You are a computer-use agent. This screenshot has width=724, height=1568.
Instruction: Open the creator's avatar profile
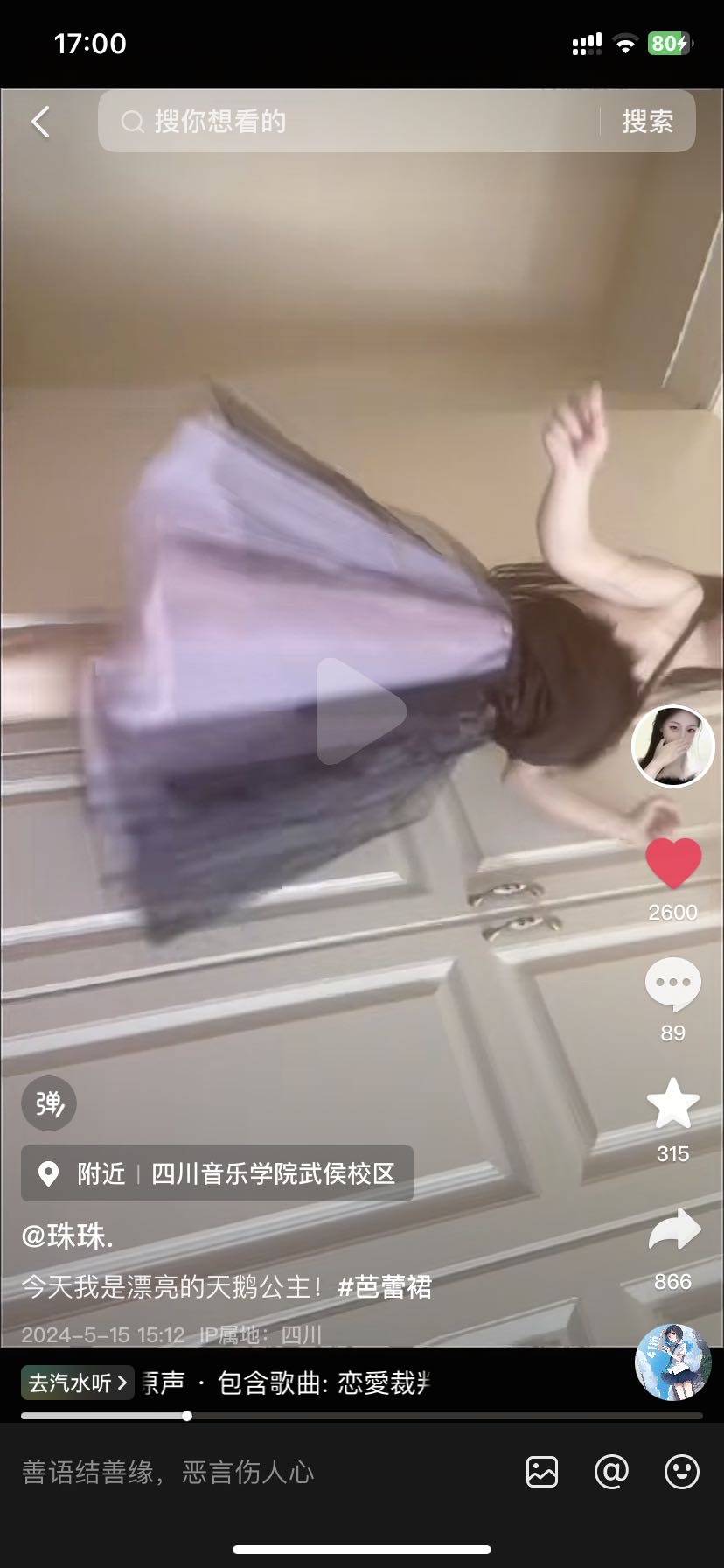click(672, 745)
